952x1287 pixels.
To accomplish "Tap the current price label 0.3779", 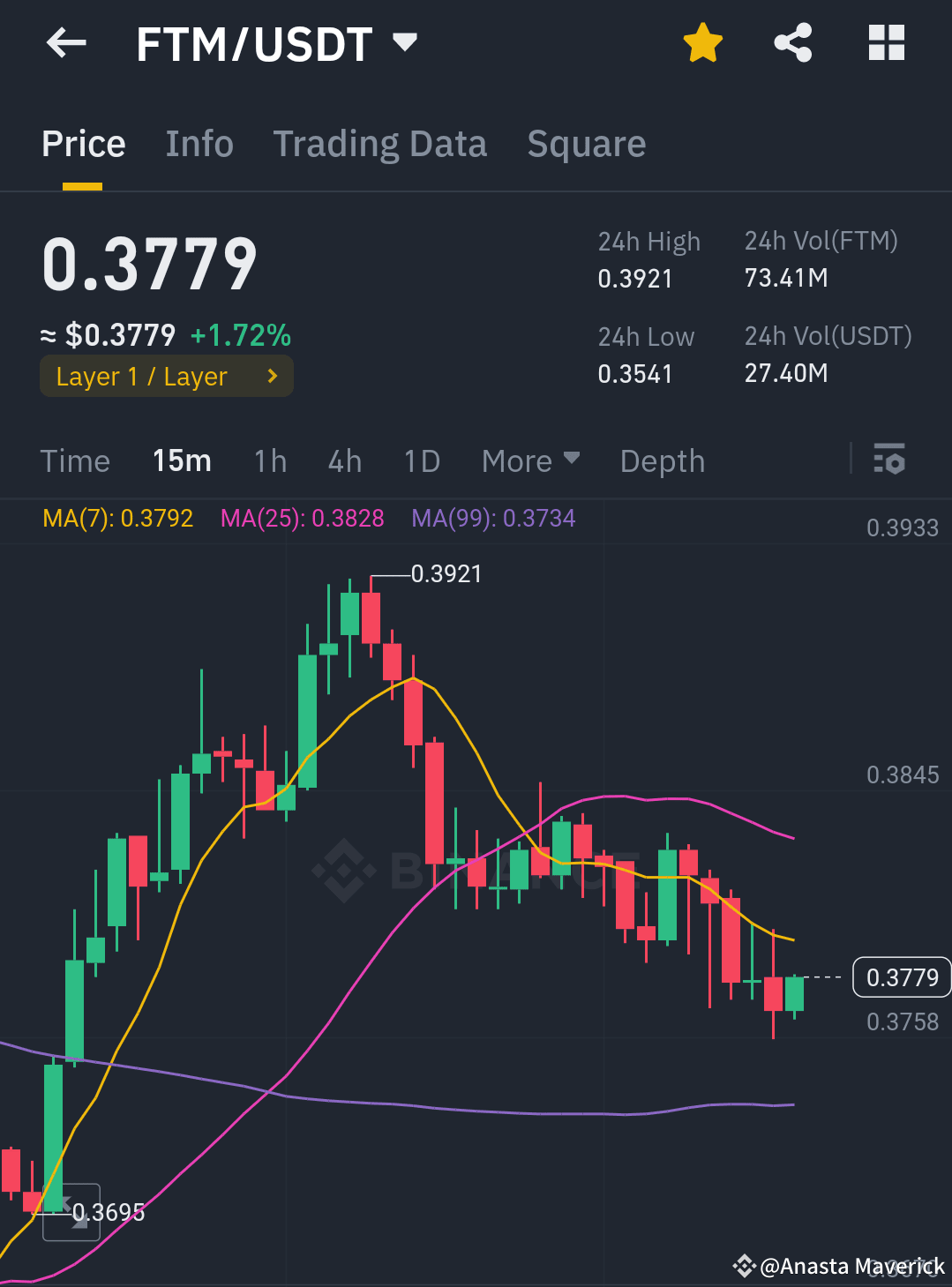I will point(148,260).
